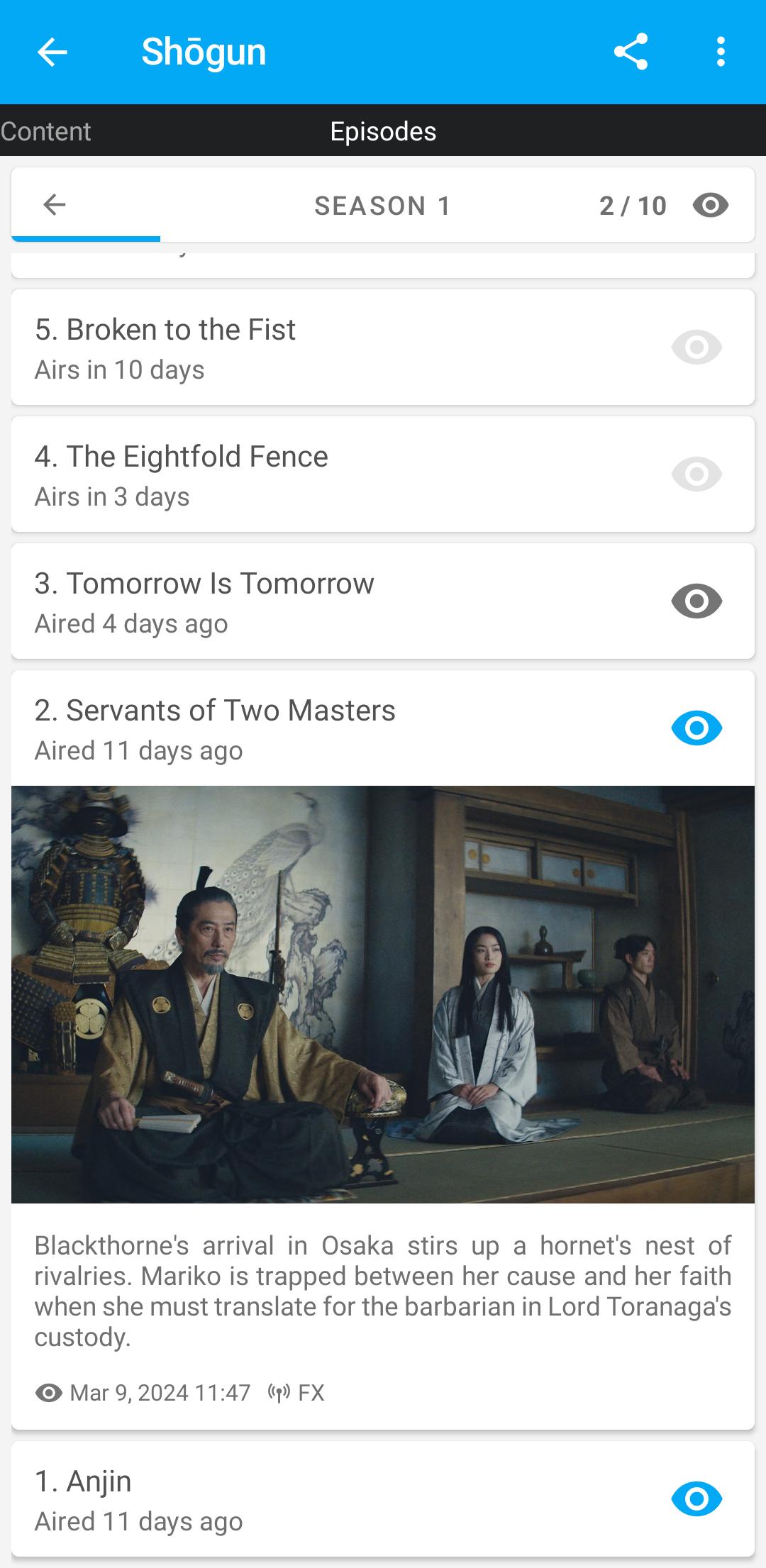Mark all of Season 1 as watched
766x1568 pixels.
pos(711,206)
